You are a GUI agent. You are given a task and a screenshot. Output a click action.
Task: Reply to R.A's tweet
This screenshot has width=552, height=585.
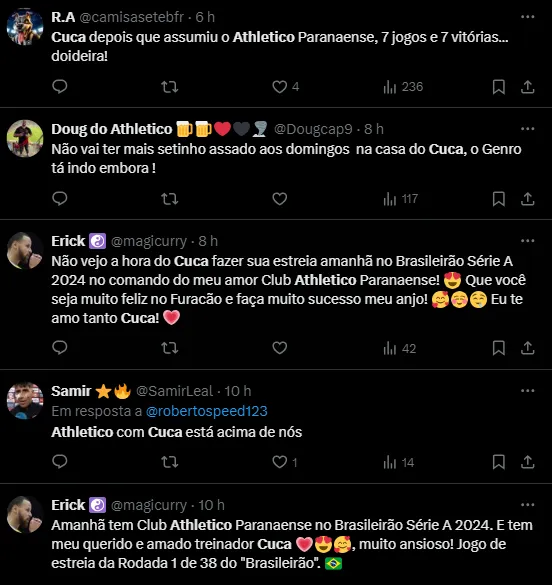(60, 87)
